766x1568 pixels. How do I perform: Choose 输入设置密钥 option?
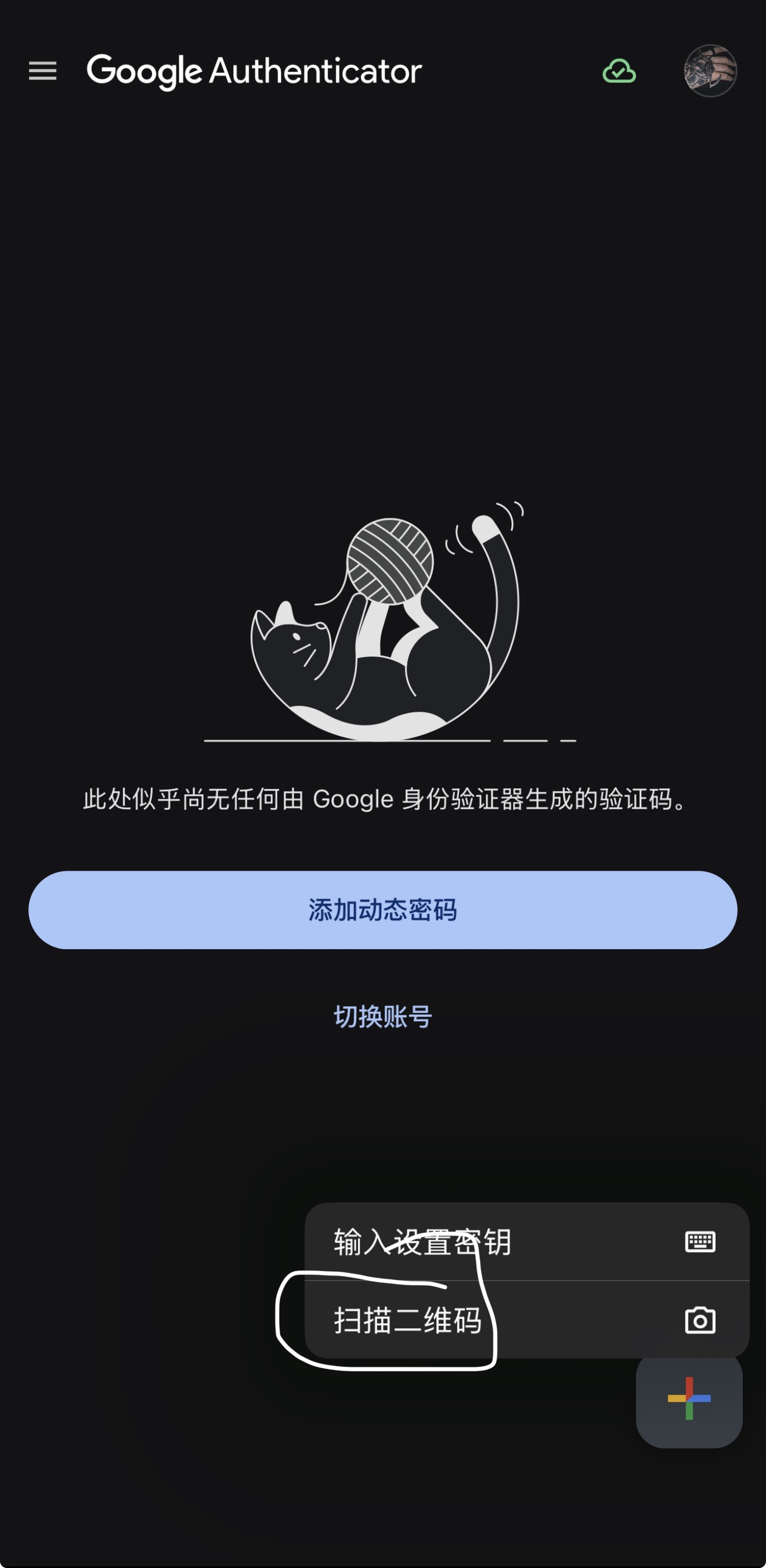(526, 1242)
